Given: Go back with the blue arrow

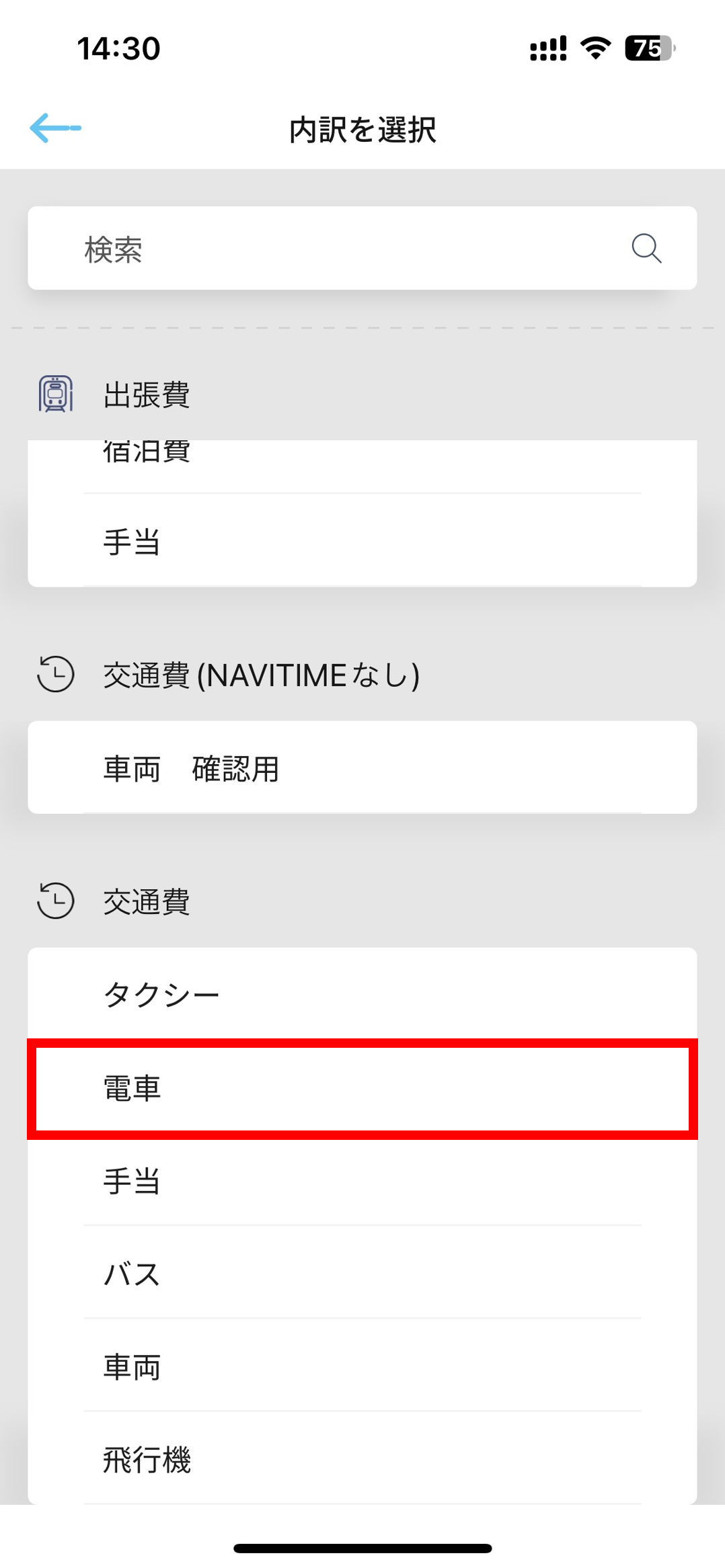Looking at the screenshot, I should point(55,128).
